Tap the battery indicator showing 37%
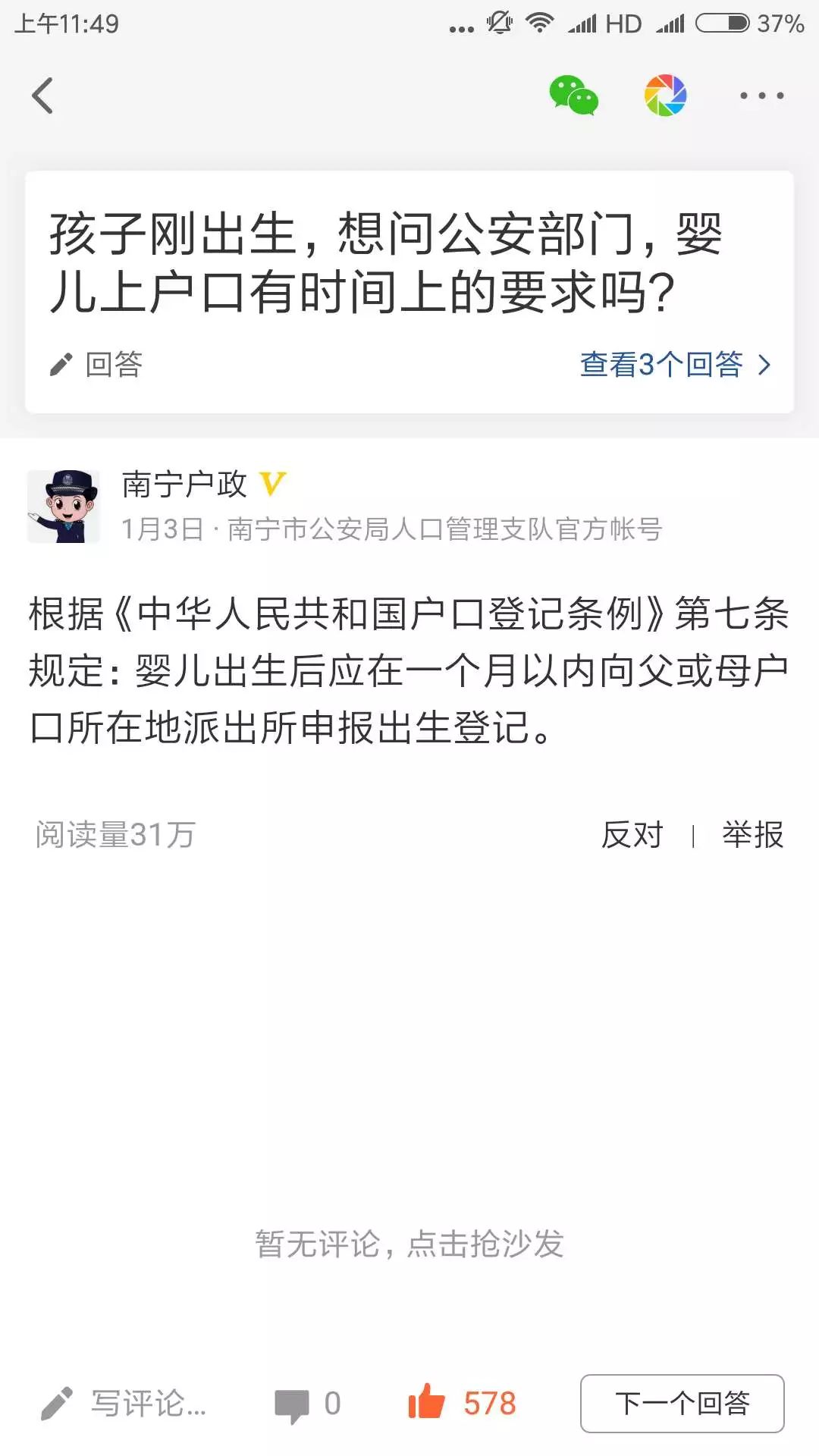Image resolution: width=819 pixels, height=1456 pixels. pyautogui.click(x=719, y=23)
